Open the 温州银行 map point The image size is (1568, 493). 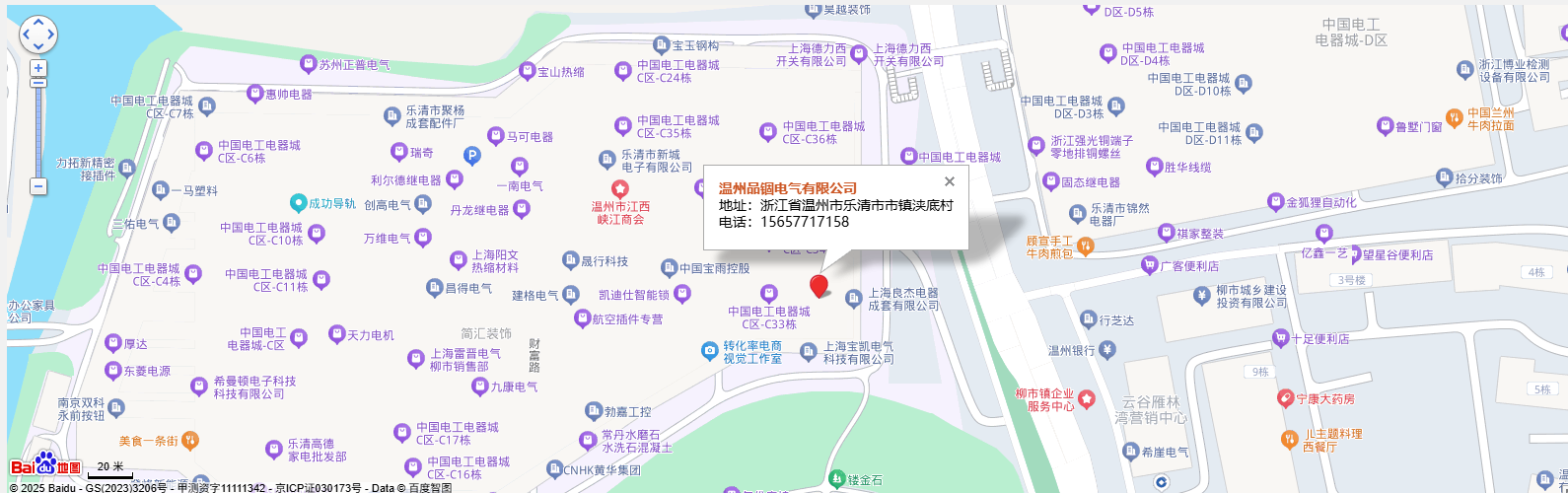coord(1107,350)
